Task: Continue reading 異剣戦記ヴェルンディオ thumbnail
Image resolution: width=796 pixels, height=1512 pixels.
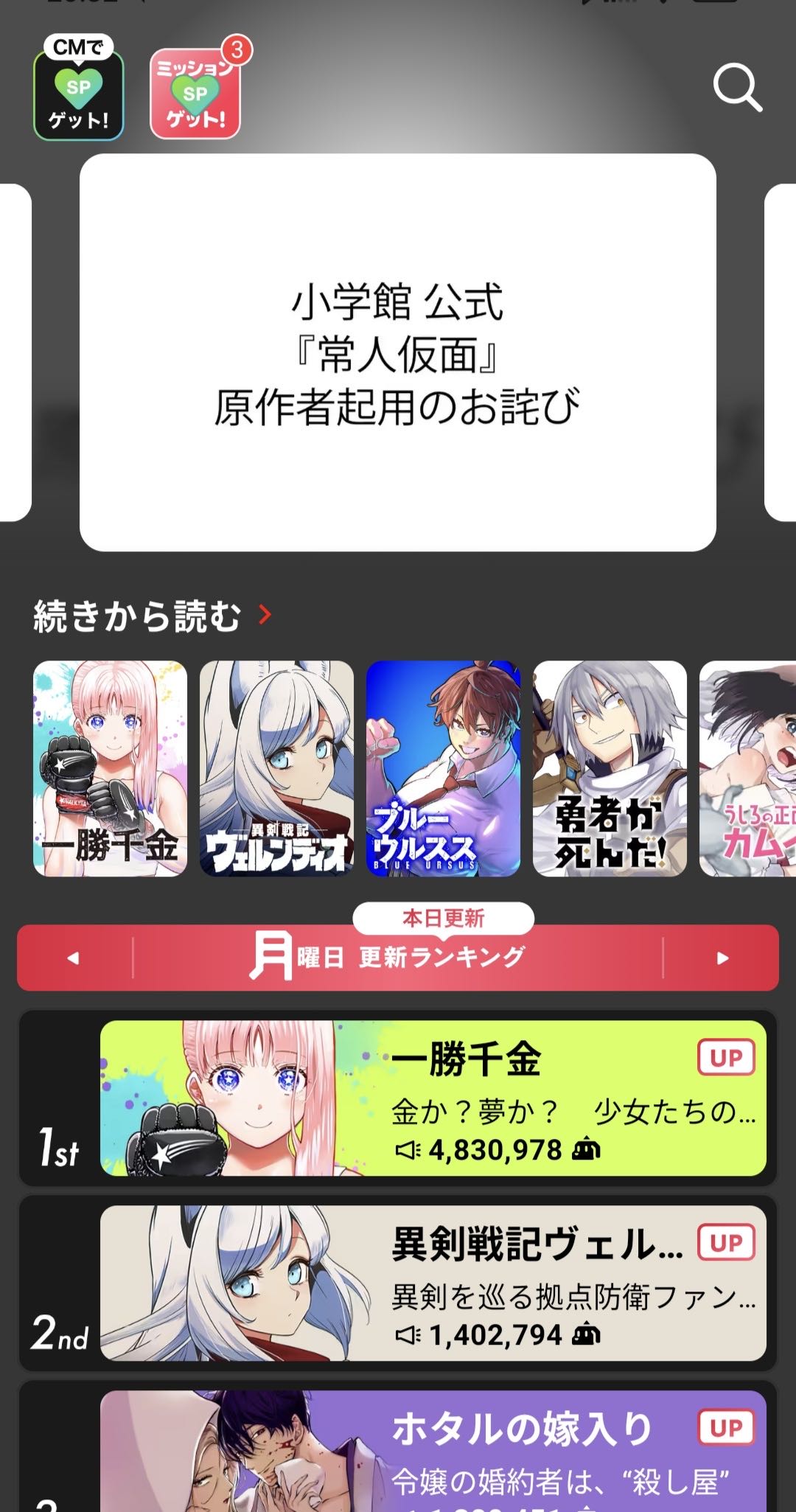Action: 276,768
